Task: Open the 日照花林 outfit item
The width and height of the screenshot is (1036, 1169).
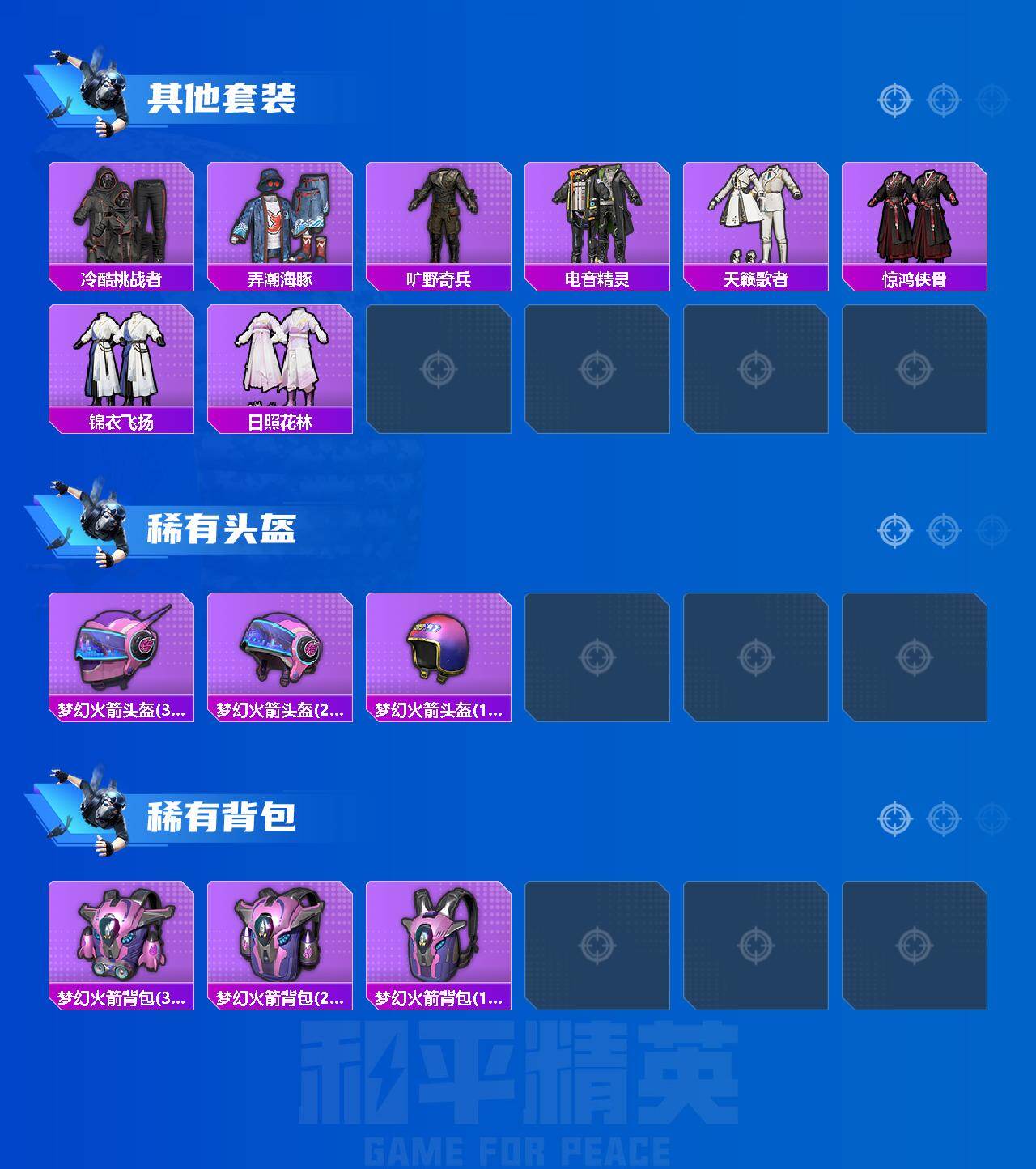Action: pos(280,364)
